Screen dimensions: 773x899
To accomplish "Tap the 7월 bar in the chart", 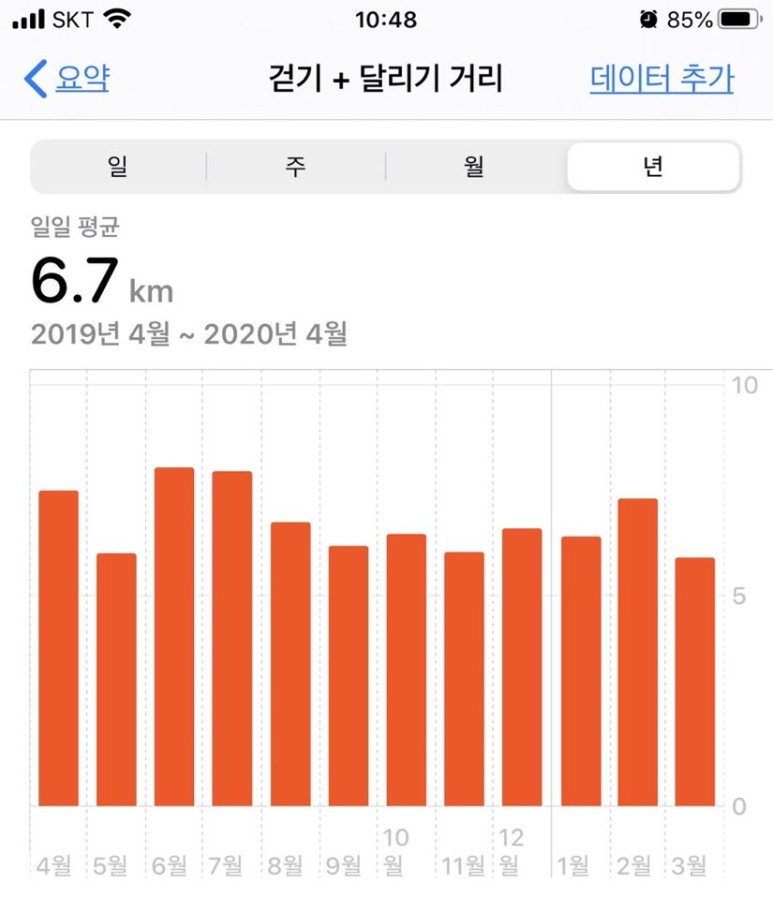I will coord(232,640).
